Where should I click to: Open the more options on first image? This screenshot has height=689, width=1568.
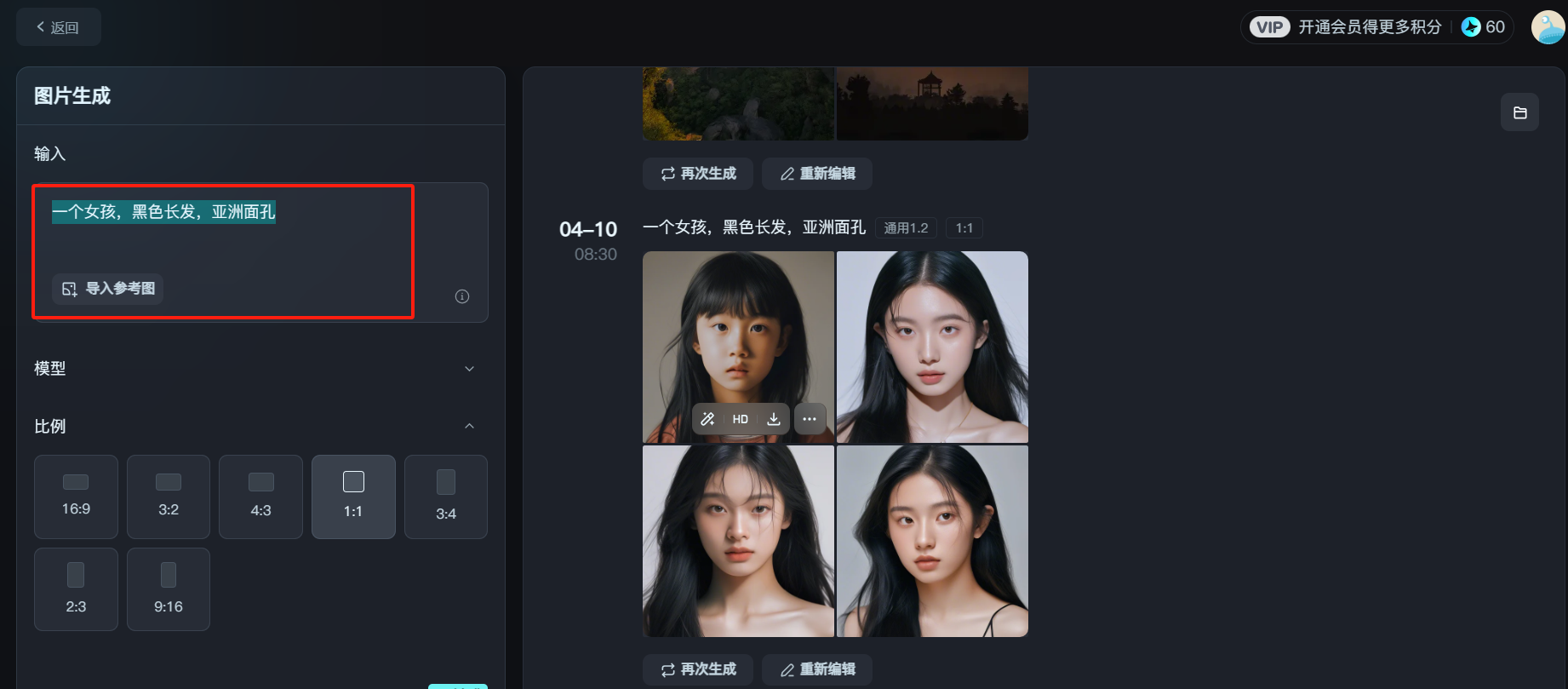[x=810, y=419]
